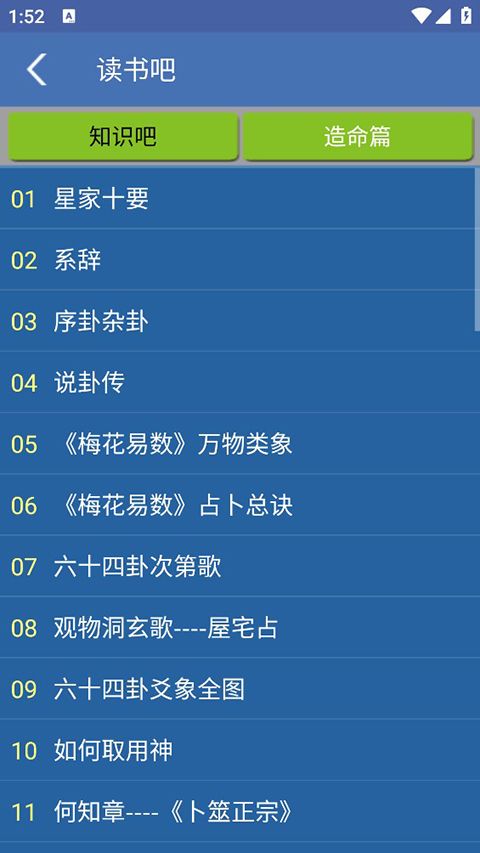
Task: Open item 03 序卦杂卦
Action: click(x=237, y=322)
